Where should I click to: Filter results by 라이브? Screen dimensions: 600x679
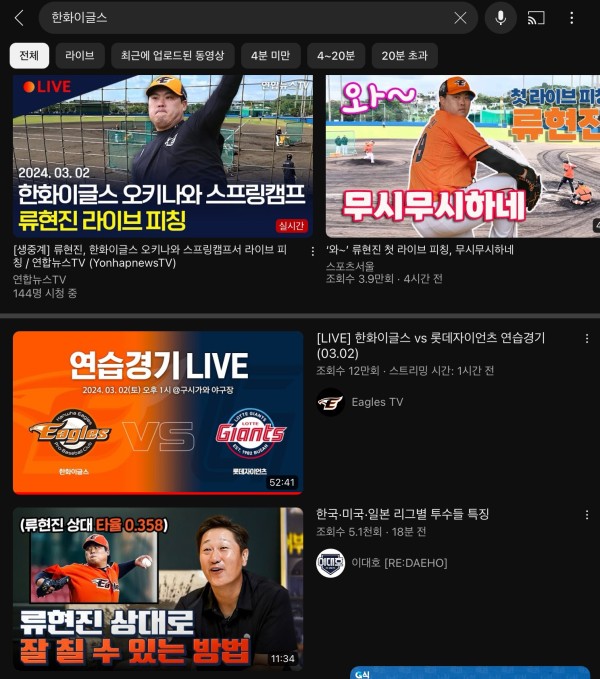point(80,56)
